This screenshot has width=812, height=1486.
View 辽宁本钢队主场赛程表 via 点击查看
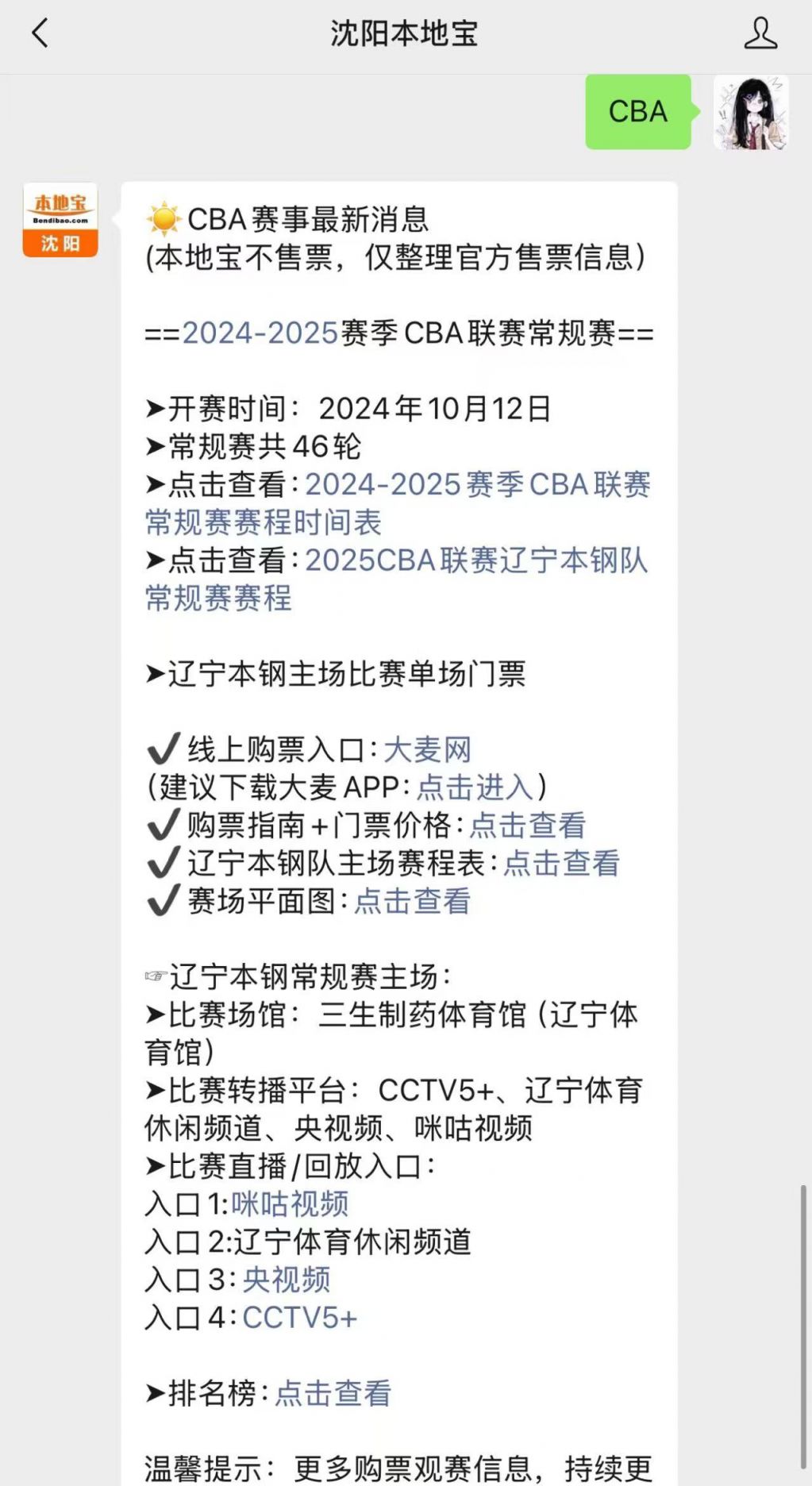pos(562,864)
